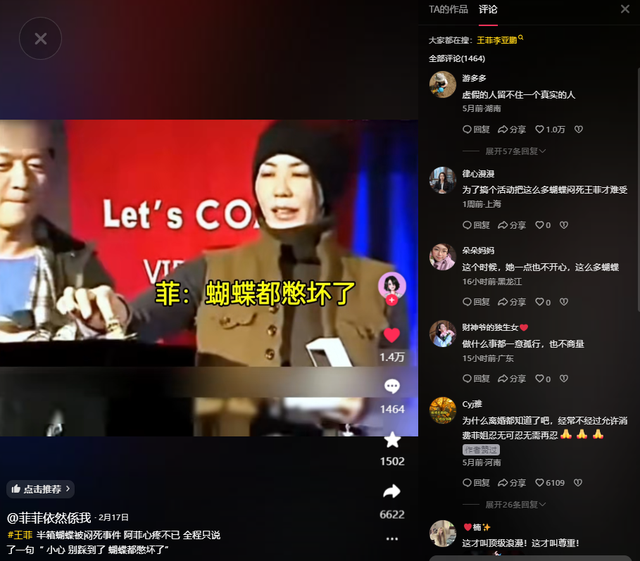Expand 57 replies under 游多多's comment
Screen dimensions: 640x561
pyautogui.click(x=512, y=151)
